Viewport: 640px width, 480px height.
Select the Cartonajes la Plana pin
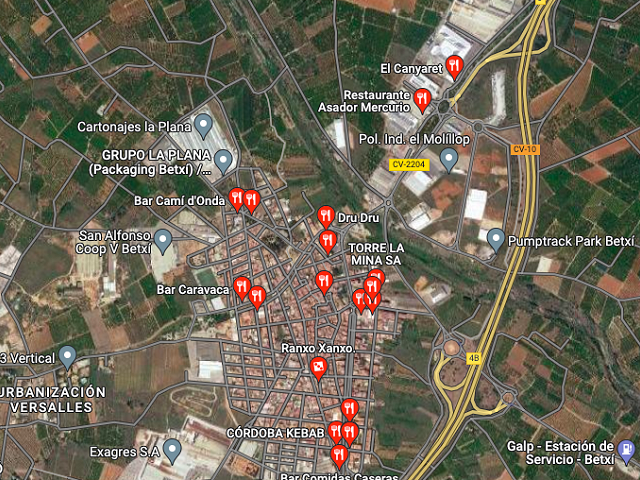click(203, 125)
